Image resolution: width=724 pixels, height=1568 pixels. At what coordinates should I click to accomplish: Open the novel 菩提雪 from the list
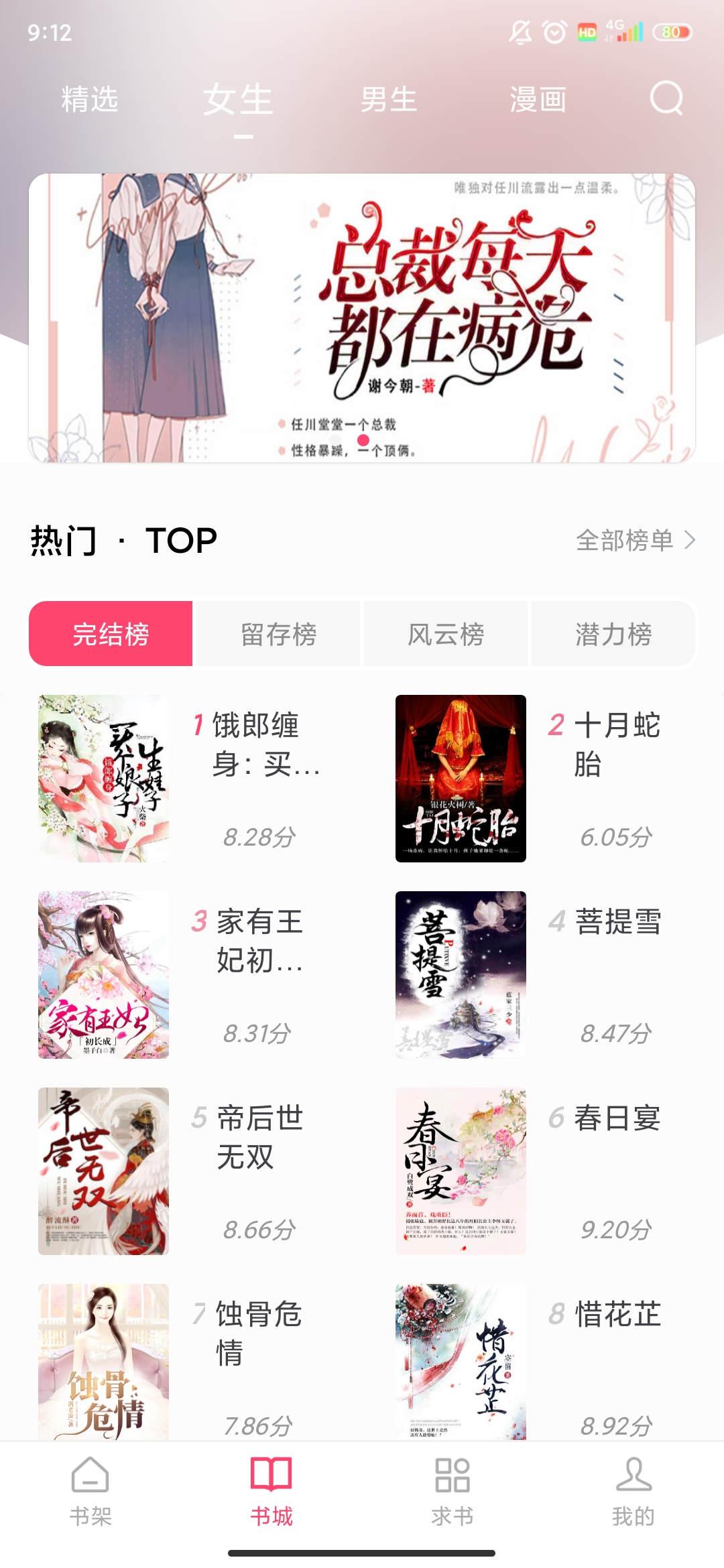point(618,923)
